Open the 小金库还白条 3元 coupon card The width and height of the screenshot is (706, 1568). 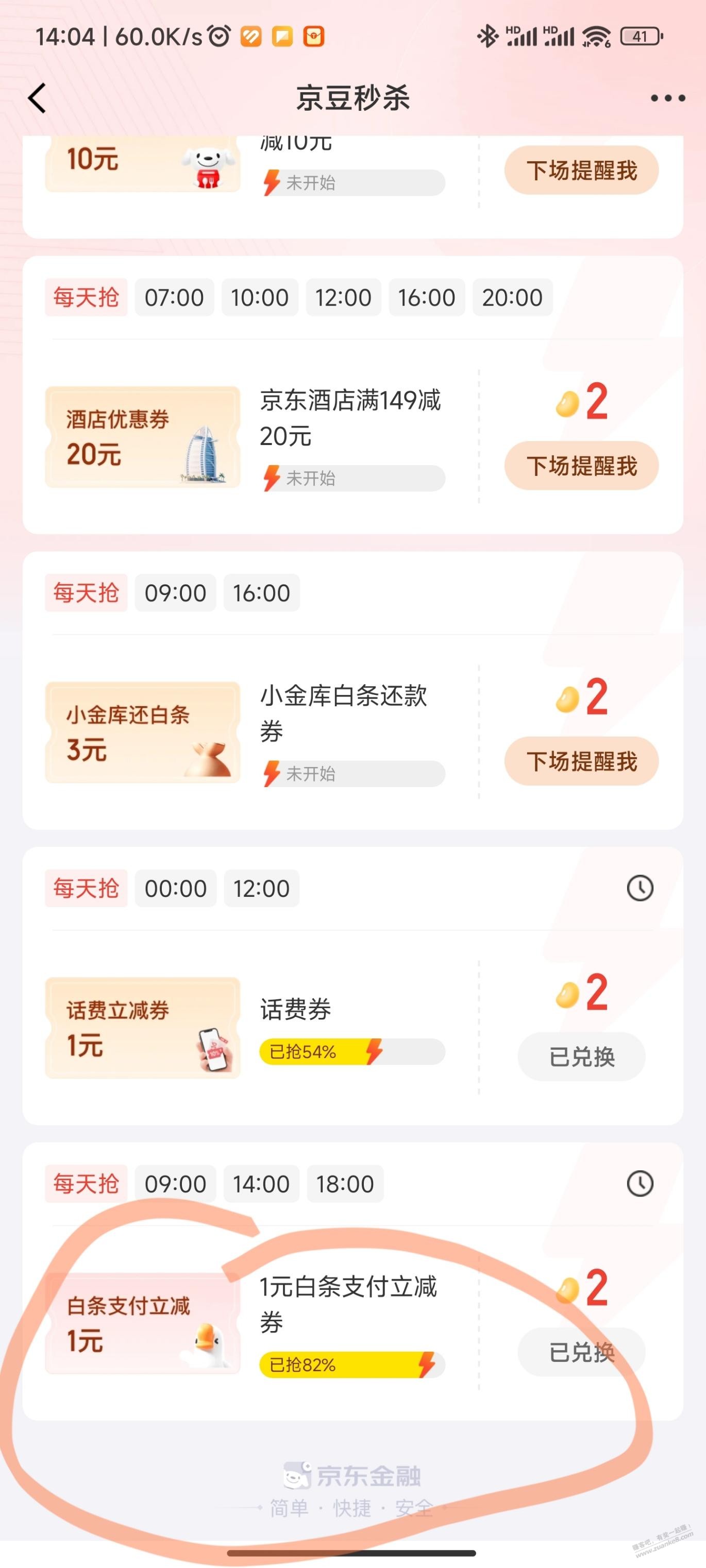143,732
